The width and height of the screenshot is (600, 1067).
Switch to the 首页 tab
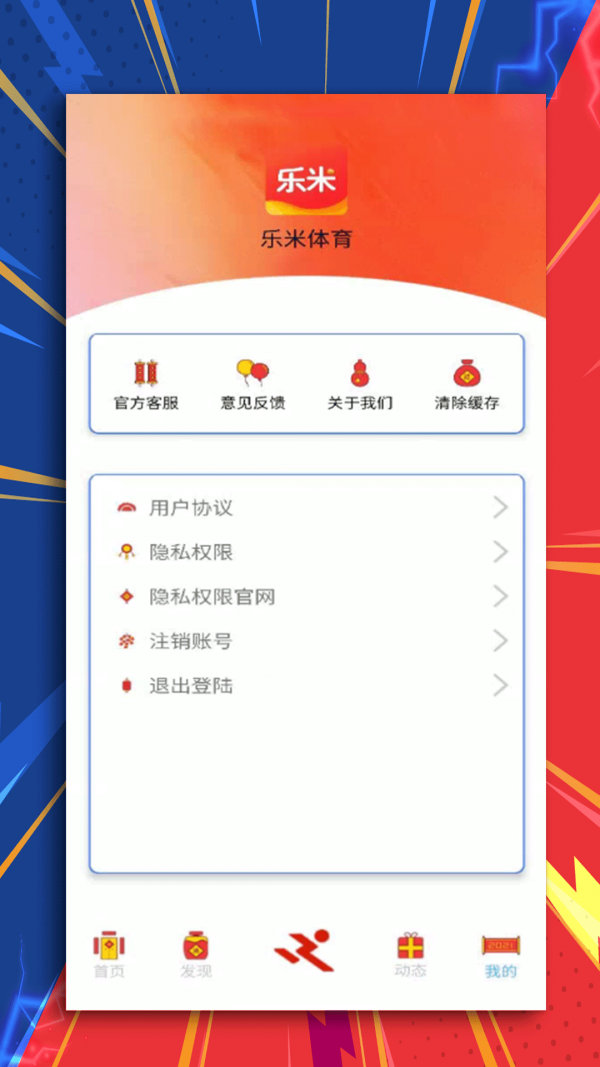click(x=109, y=954)
